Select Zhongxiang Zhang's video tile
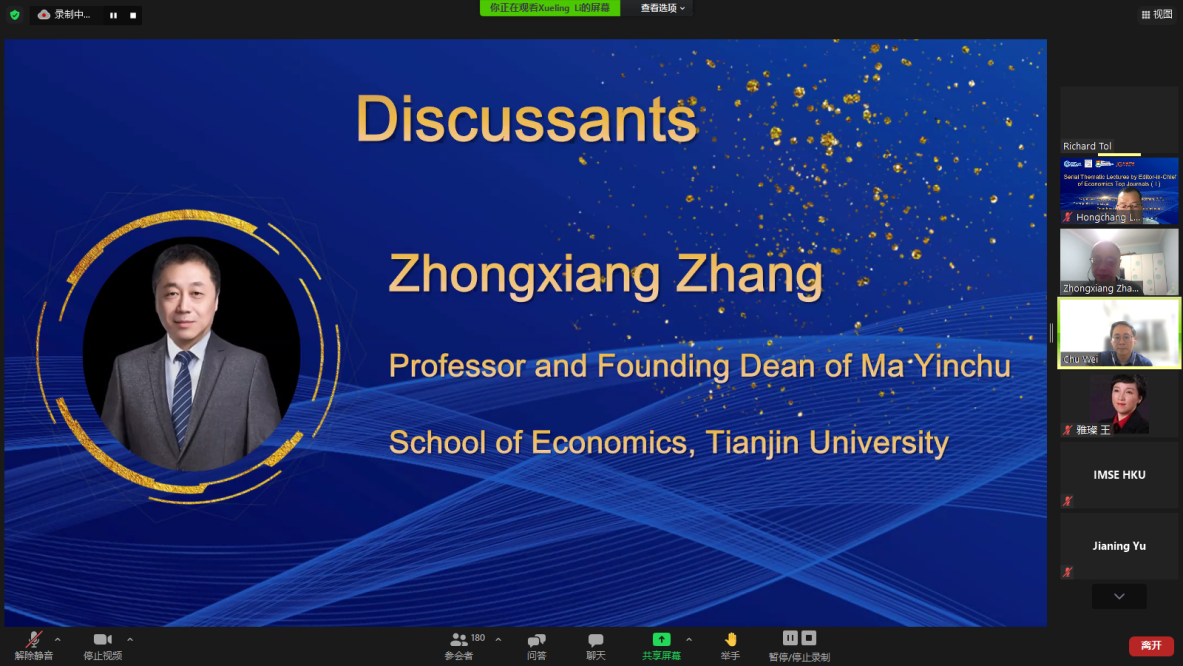Screen dimensions: 1183x666 pyautogui.click(x=1119, y=261)
